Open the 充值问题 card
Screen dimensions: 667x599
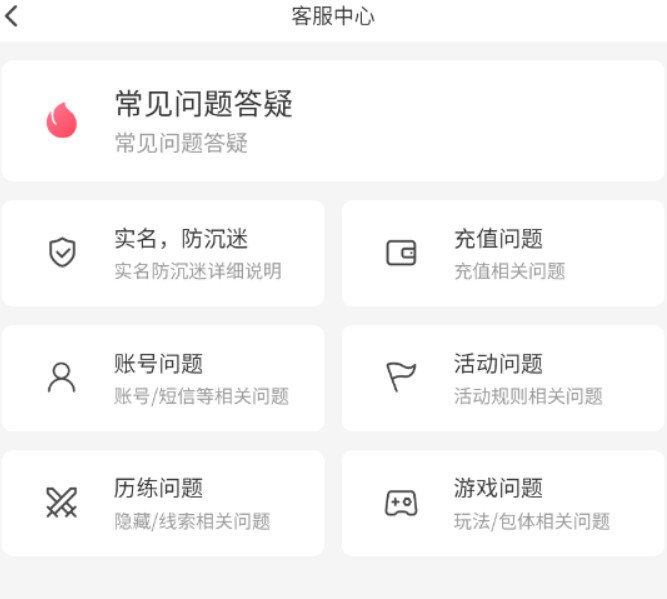tap(503, 253)
